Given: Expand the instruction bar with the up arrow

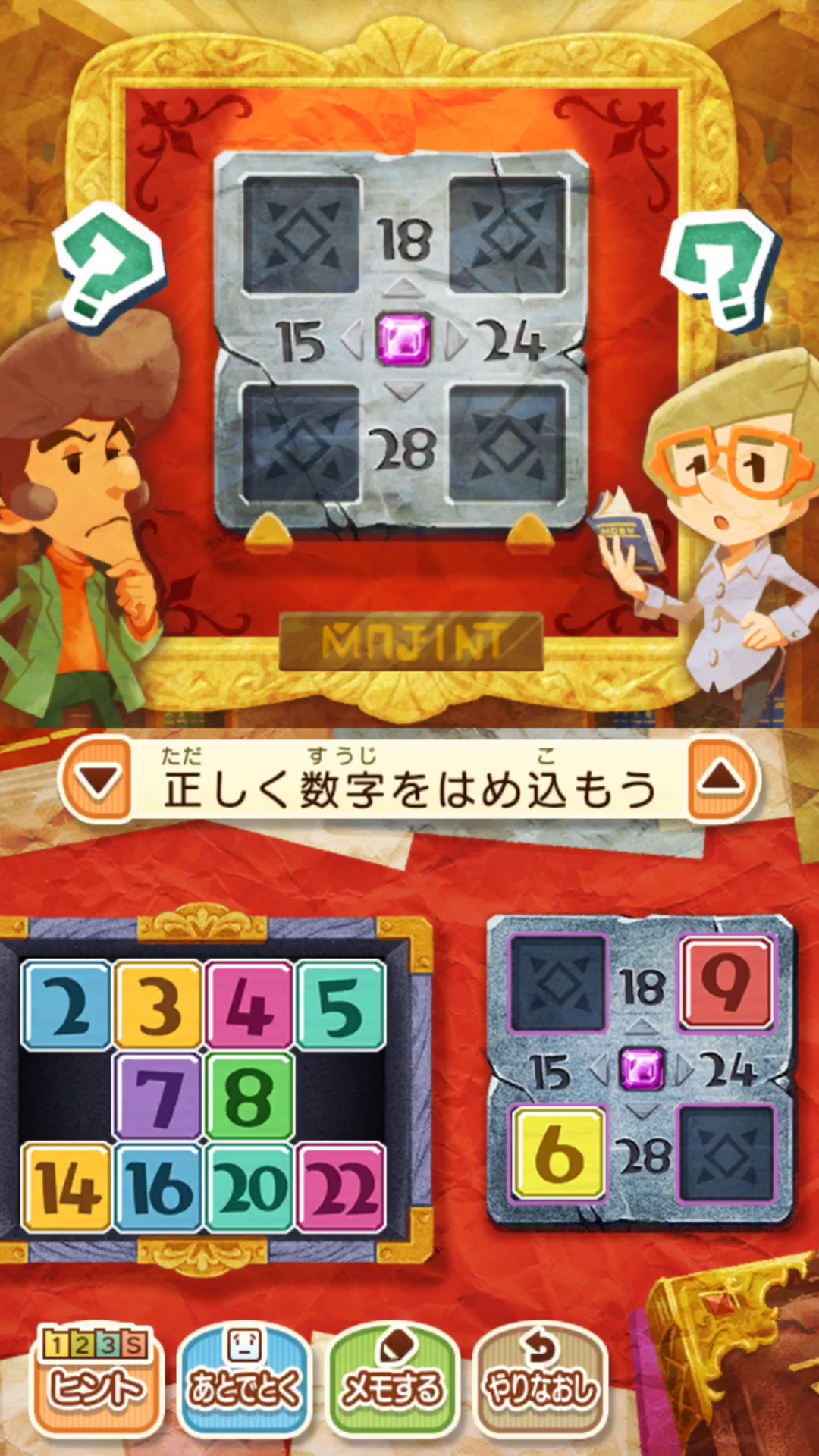Looking at the screenshot, I should [720, 781].
